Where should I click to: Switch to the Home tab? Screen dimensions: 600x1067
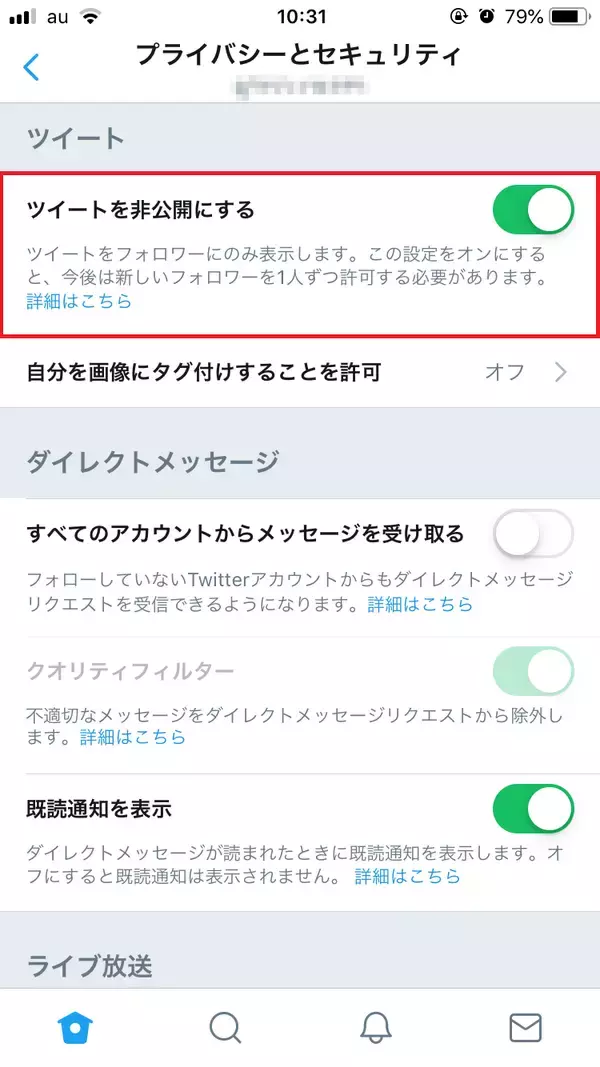click(x=73, y=1027)
